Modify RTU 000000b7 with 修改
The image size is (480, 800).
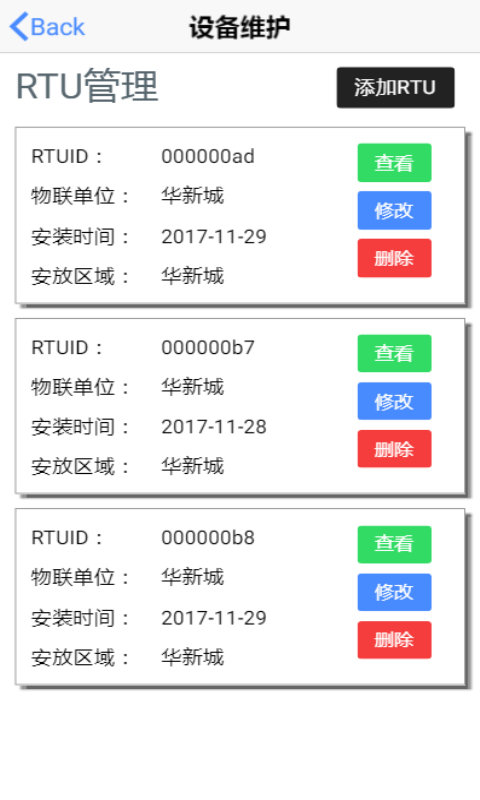pyautogui.click(x=394, y=401)
